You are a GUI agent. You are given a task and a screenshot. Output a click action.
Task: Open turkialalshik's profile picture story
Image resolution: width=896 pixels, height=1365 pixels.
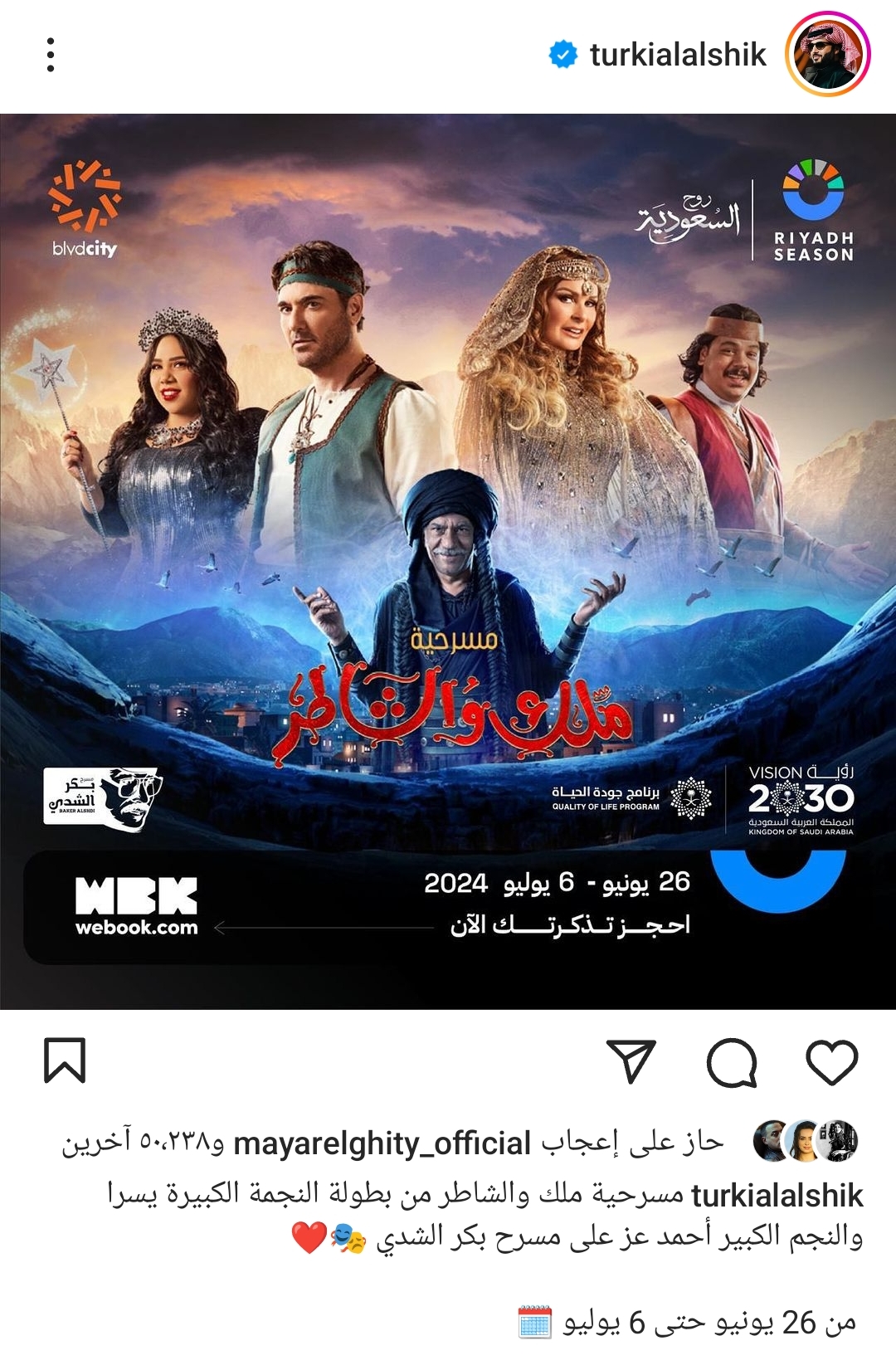click(x=827, y=55)
